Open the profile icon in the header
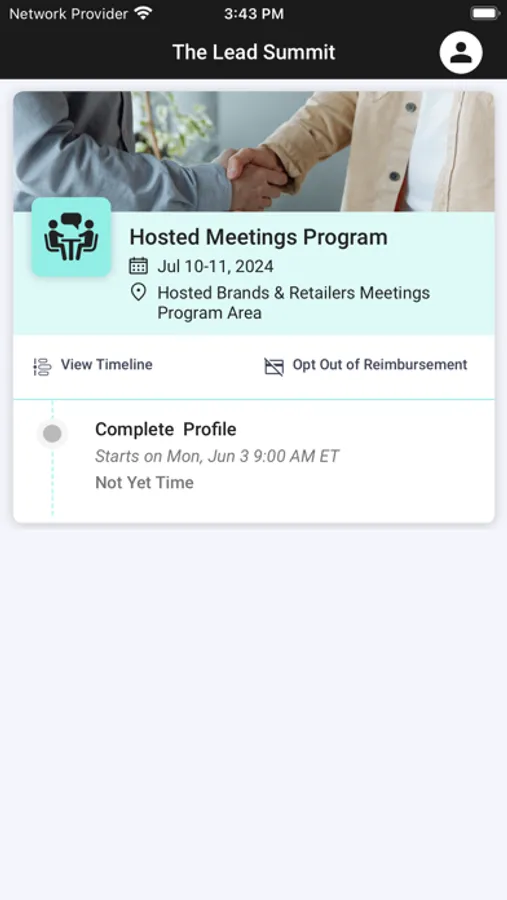Viewport: 507px width, 900px height. (x=460, y=52)
